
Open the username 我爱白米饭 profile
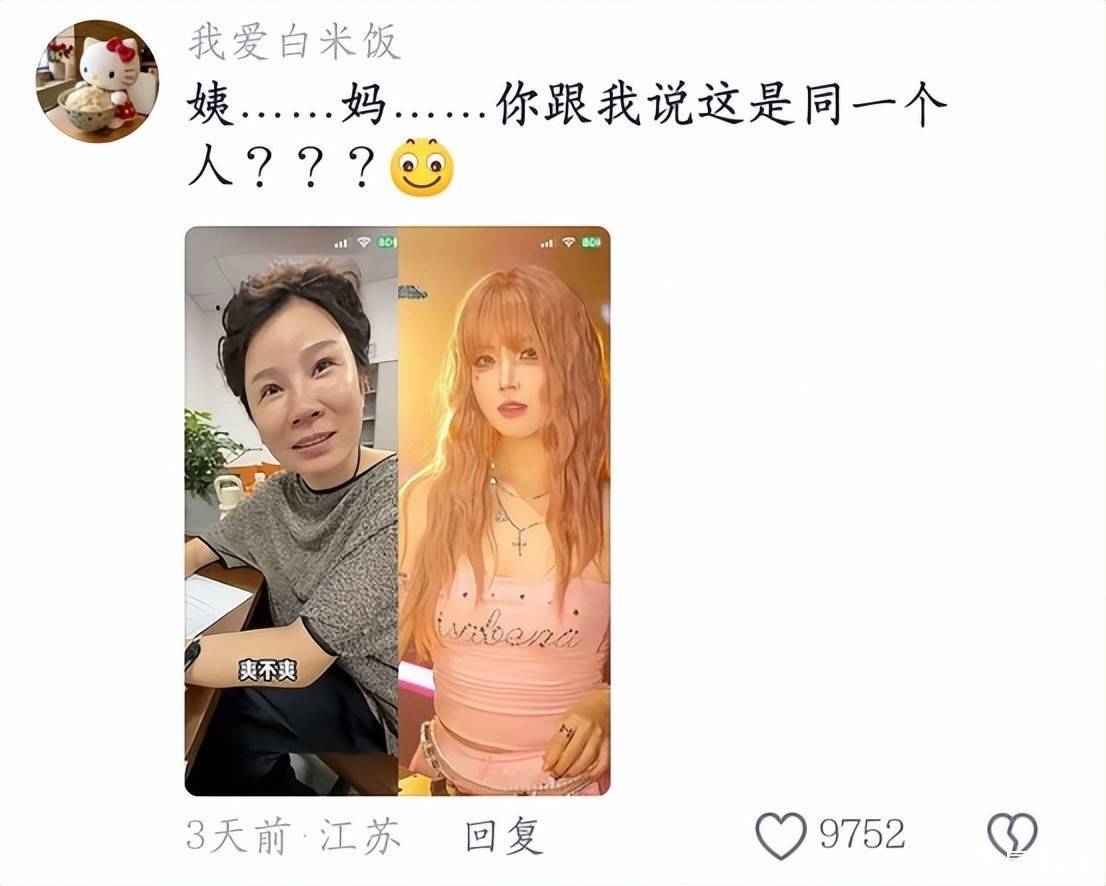pos(293,42)
